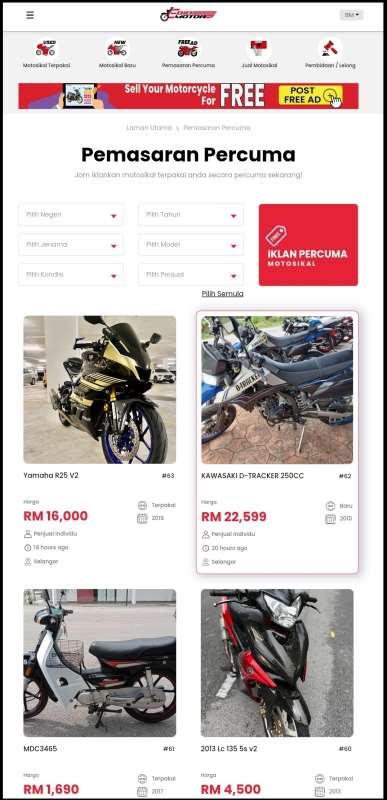Open the MDC3465 listing

99,691
